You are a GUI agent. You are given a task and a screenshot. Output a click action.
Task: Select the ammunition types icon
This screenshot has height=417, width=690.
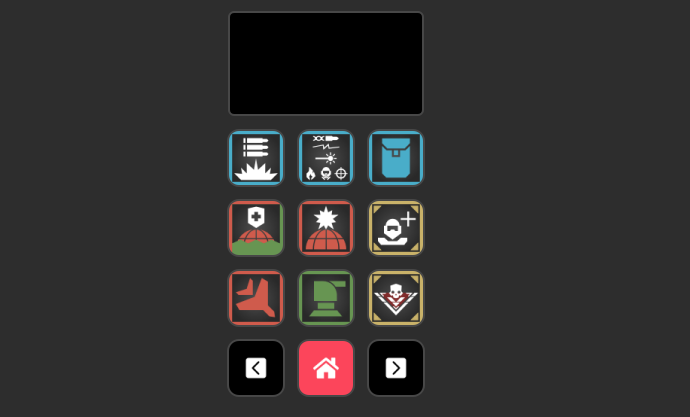(x=326, y=158)
